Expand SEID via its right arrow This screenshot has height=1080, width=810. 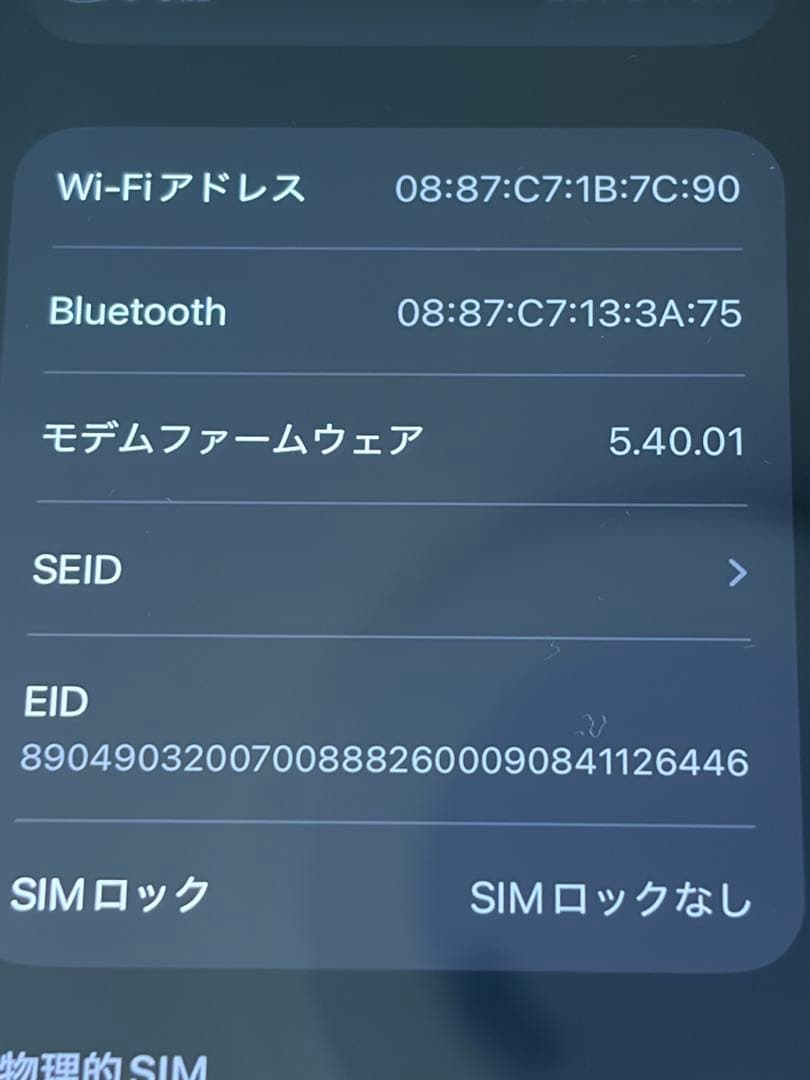coord(737,572)
